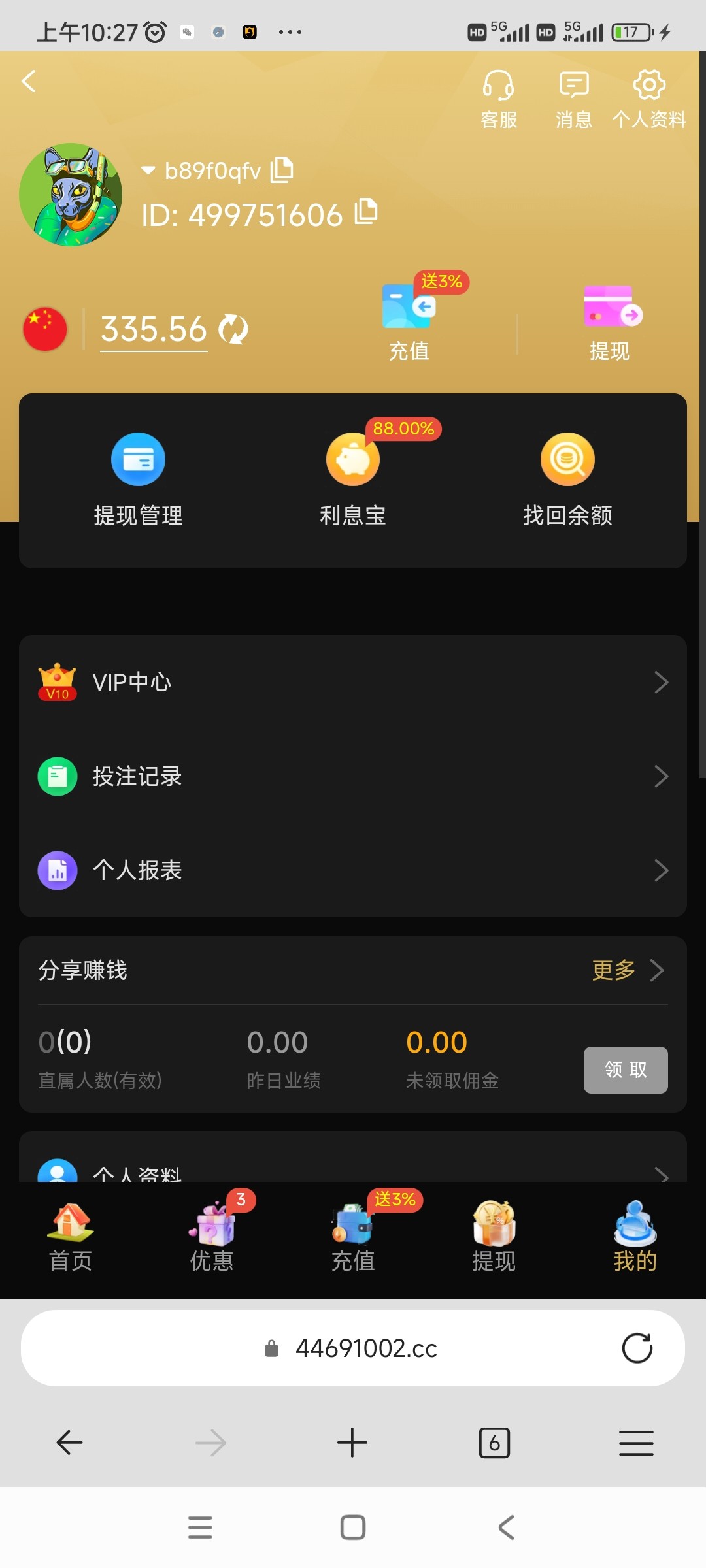The height and width of the screenshot is (1568, 706).
Task: Switch to the 首页 tab
Action: point(71,1238)
